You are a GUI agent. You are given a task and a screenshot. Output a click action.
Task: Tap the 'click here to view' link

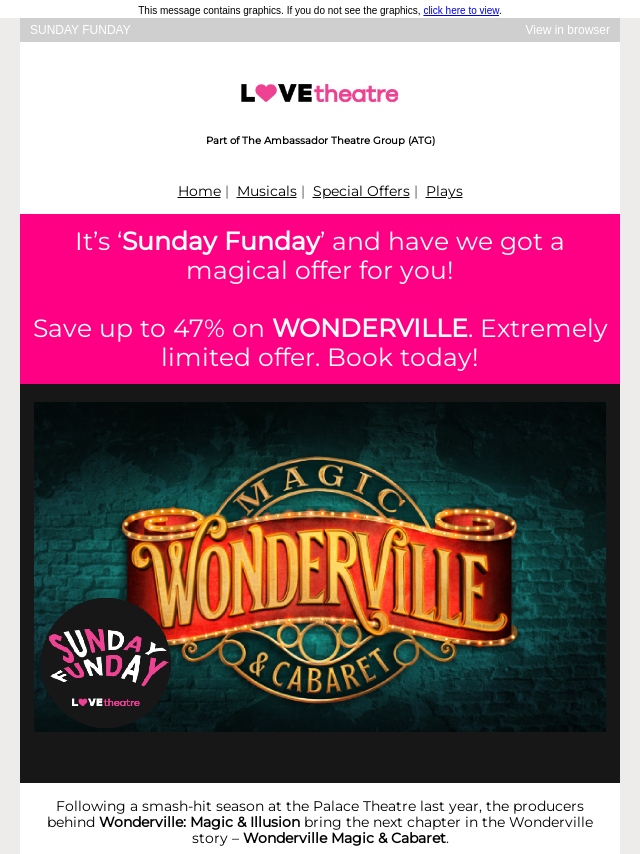[461, 10]
